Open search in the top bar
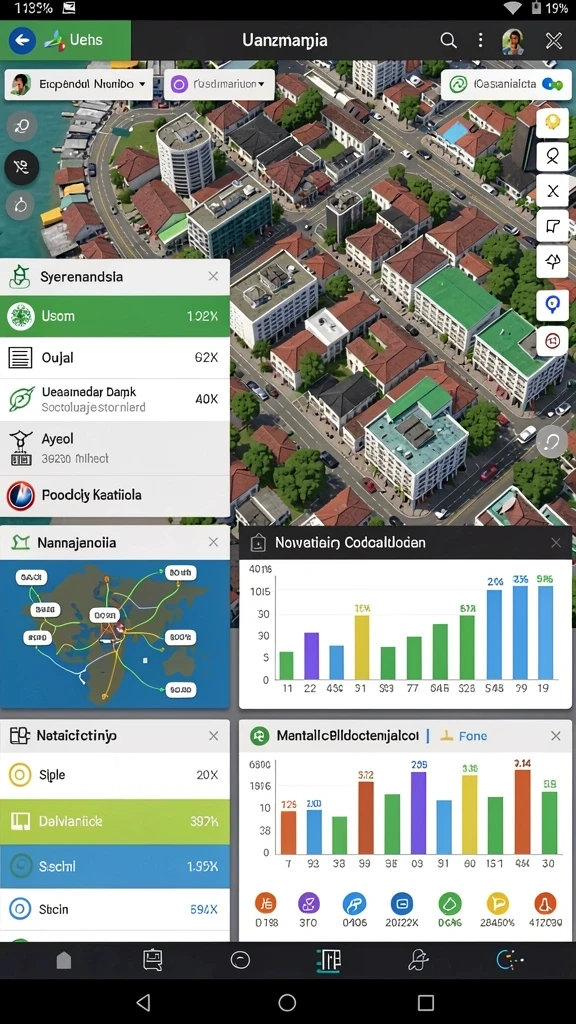The image size is (576, 1024). [448, 40]
